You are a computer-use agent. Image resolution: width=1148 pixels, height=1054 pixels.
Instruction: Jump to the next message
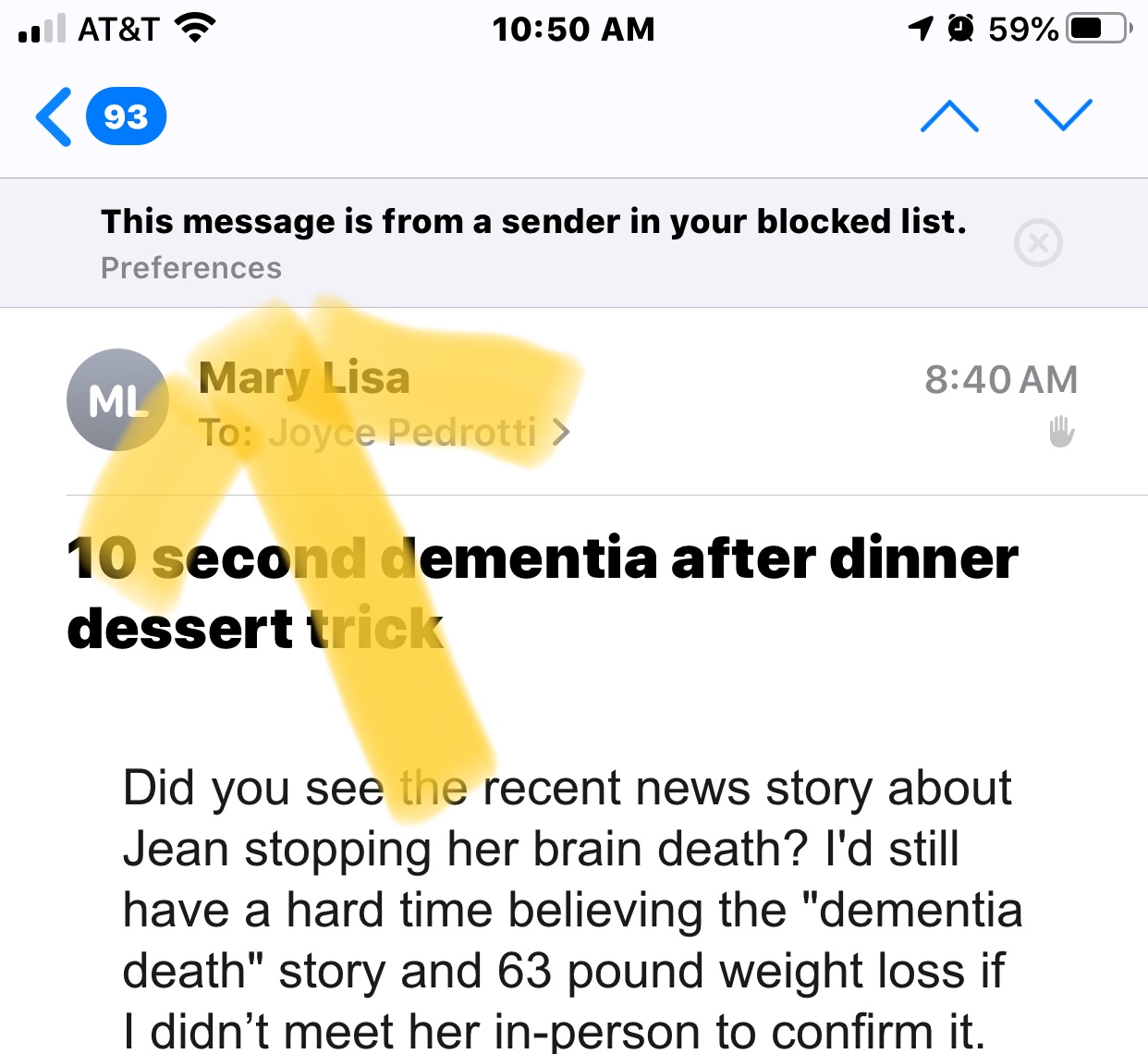[x=1063, y=116]
